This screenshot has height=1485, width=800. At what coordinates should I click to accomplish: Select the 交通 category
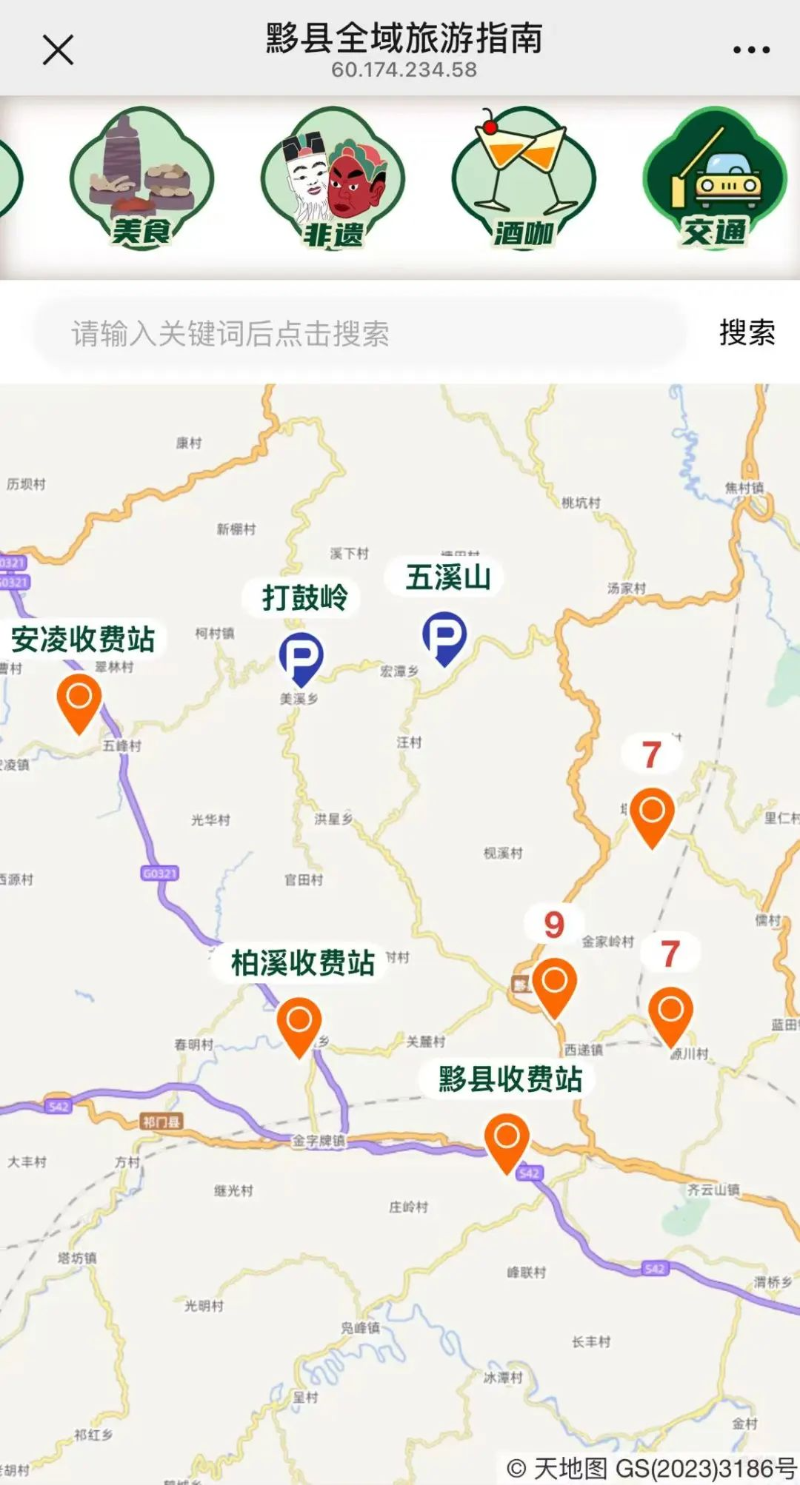714,180
